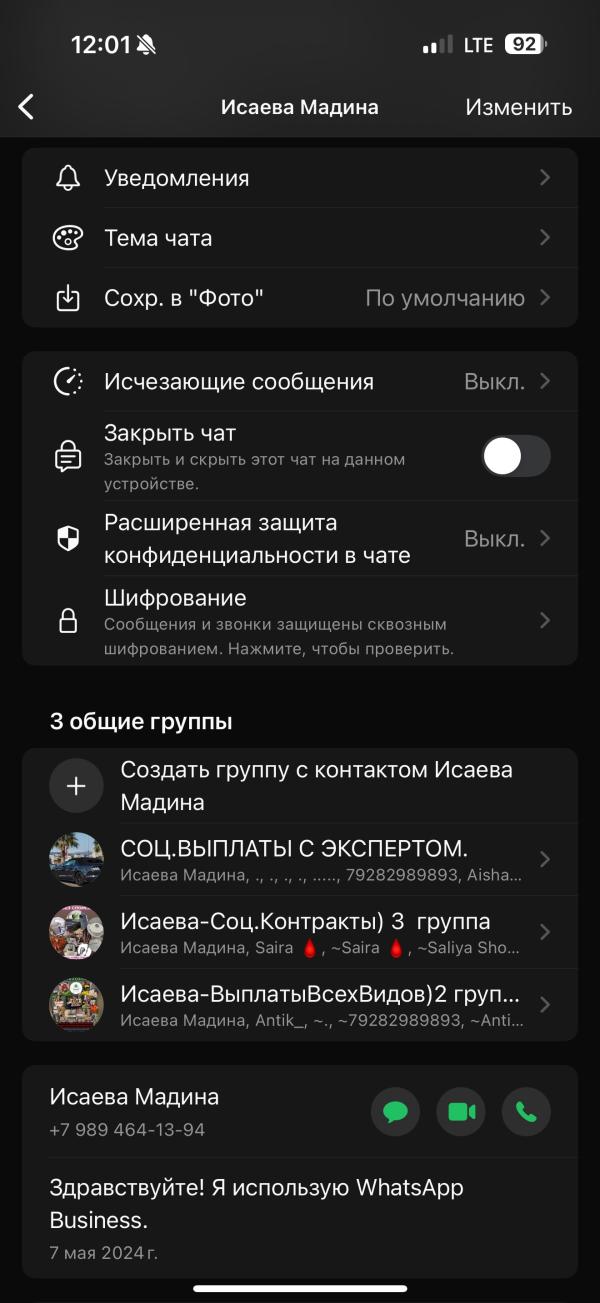The height and width of the screenshot is (1303, 600).
Task: Open Сохр. в "Фото" setting
Action: click(x=300, y=298)
